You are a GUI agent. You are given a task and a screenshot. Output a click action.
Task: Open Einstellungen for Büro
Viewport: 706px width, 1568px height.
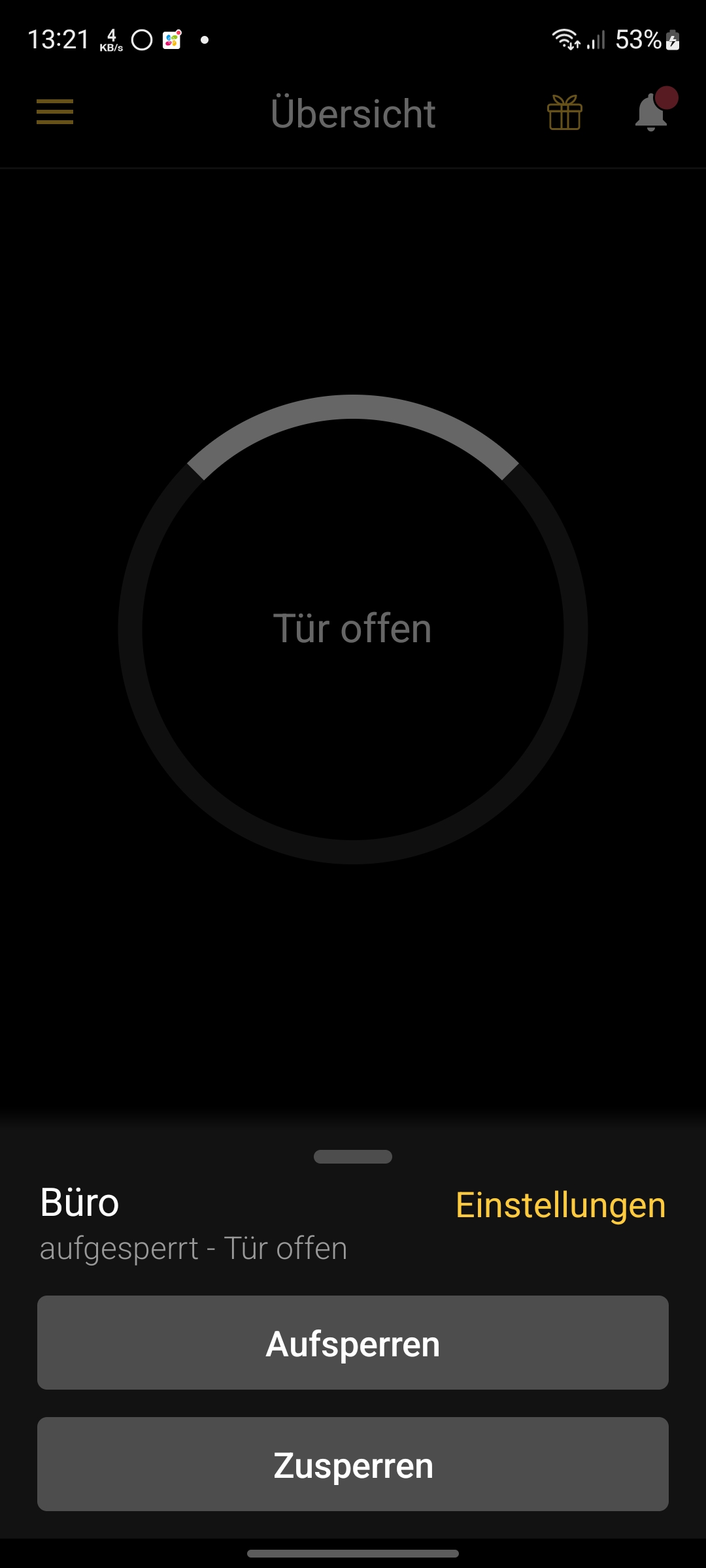pyautogui.click(x=560, y=1205)
